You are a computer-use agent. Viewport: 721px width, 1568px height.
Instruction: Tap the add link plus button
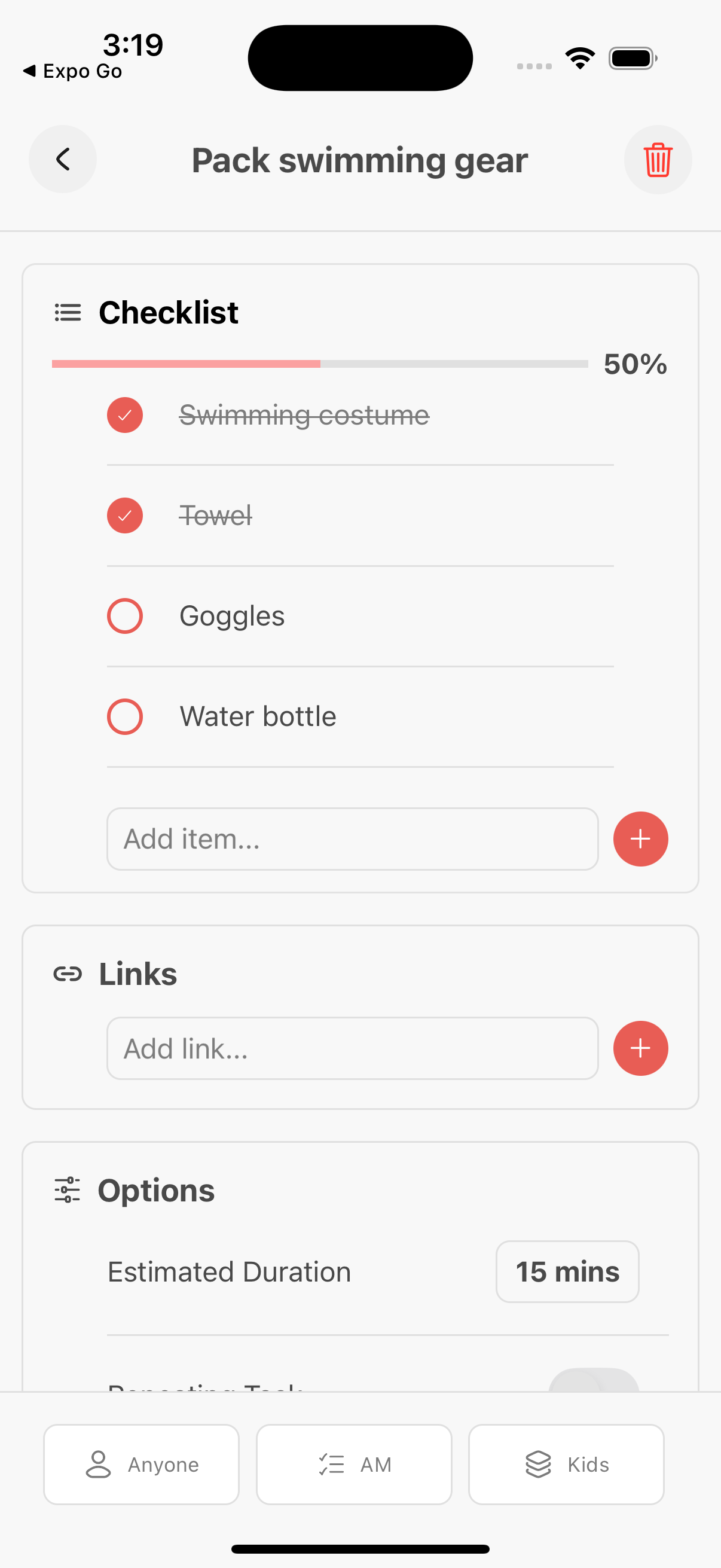640,1048
